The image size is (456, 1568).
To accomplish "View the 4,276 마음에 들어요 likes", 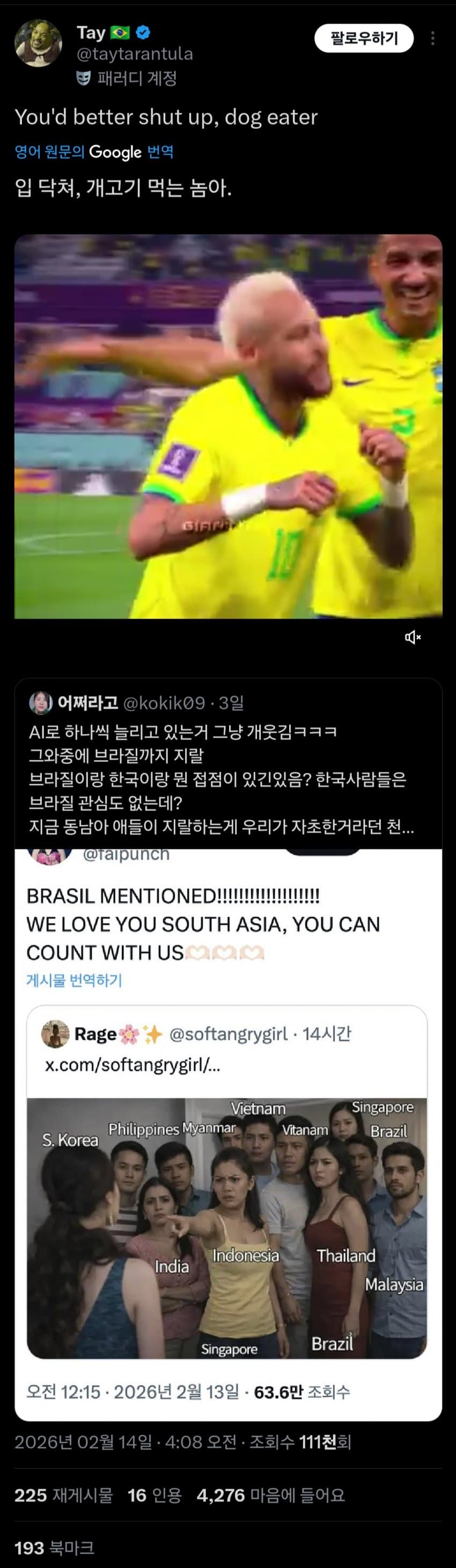I will tap(270, 1495).
